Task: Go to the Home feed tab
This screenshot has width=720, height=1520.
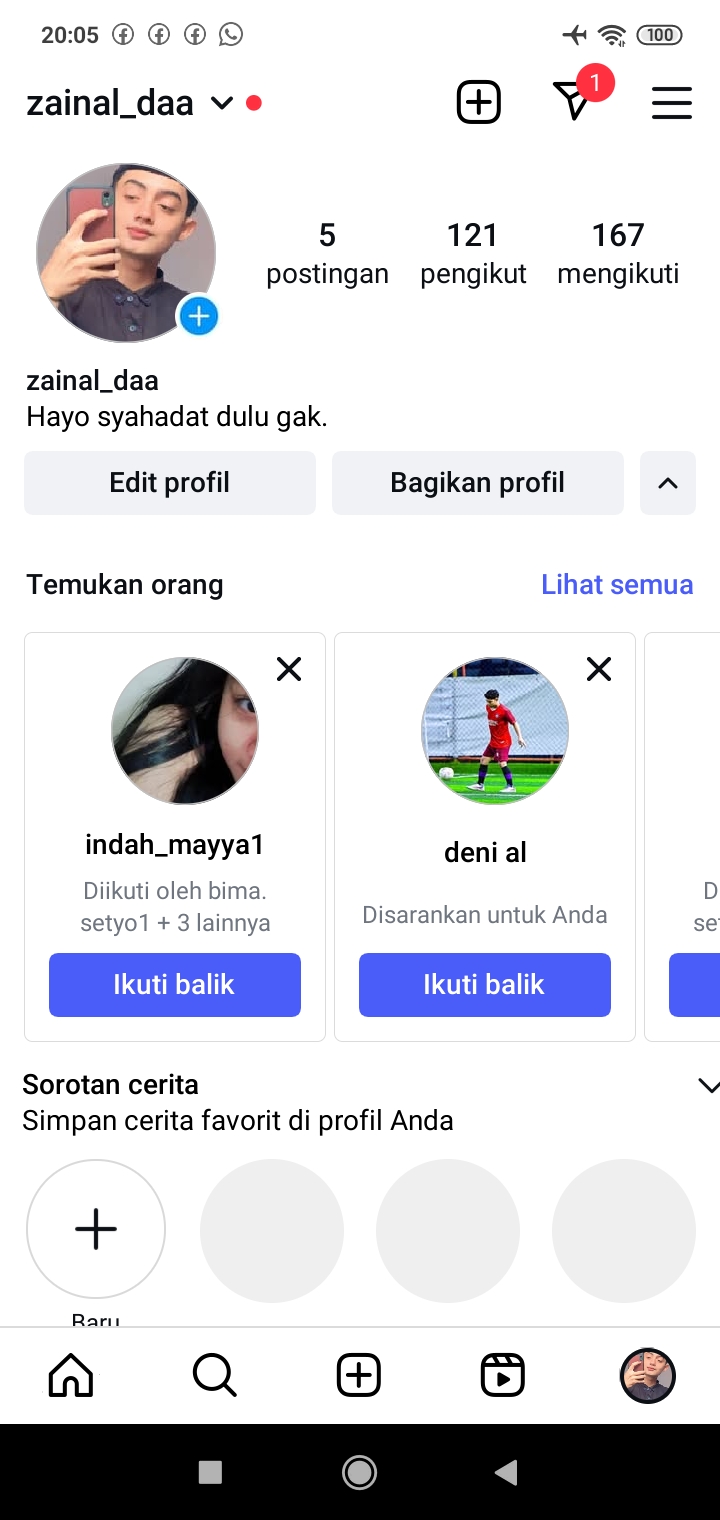Action: [x=71, y=1376]
